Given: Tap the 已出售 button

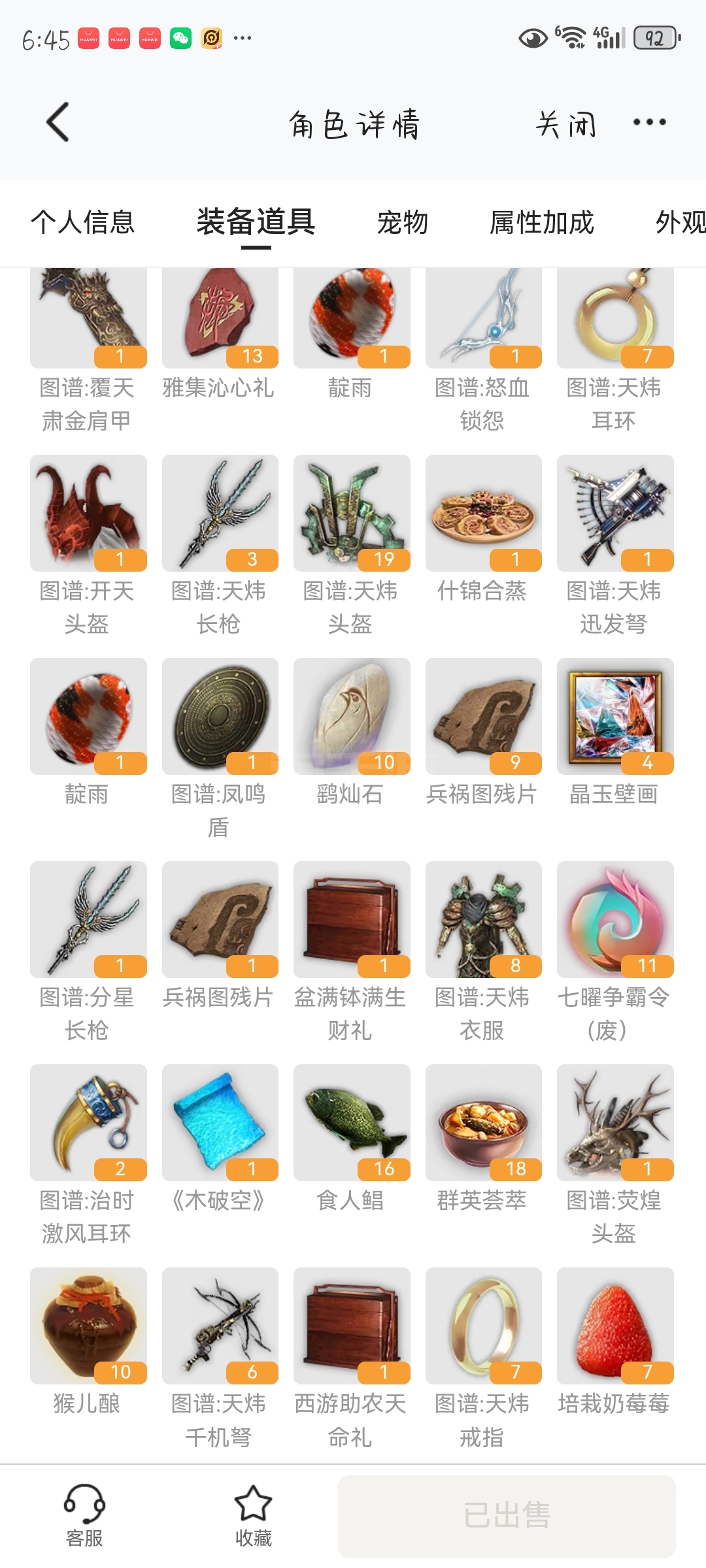Looking at the screenshot, I should click(507, 1516).
